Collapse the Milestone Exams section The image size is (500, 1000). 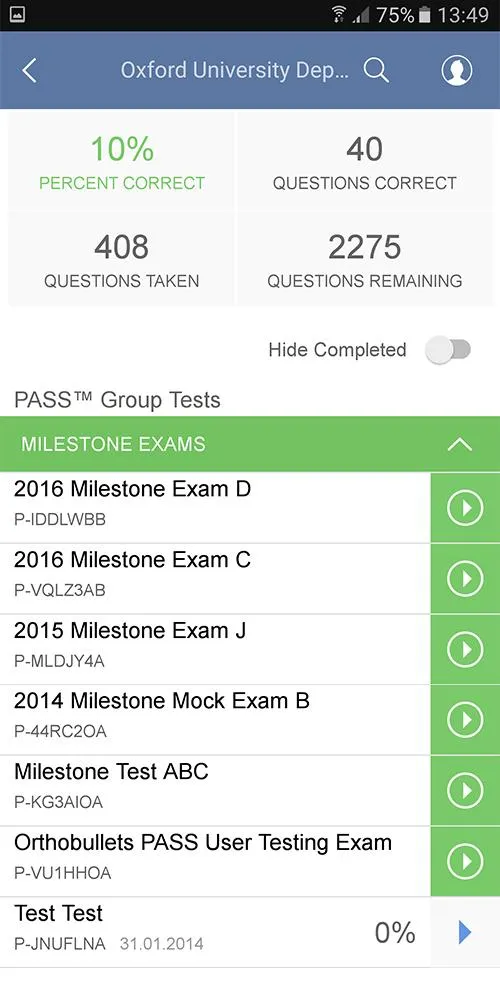point(460,445)
